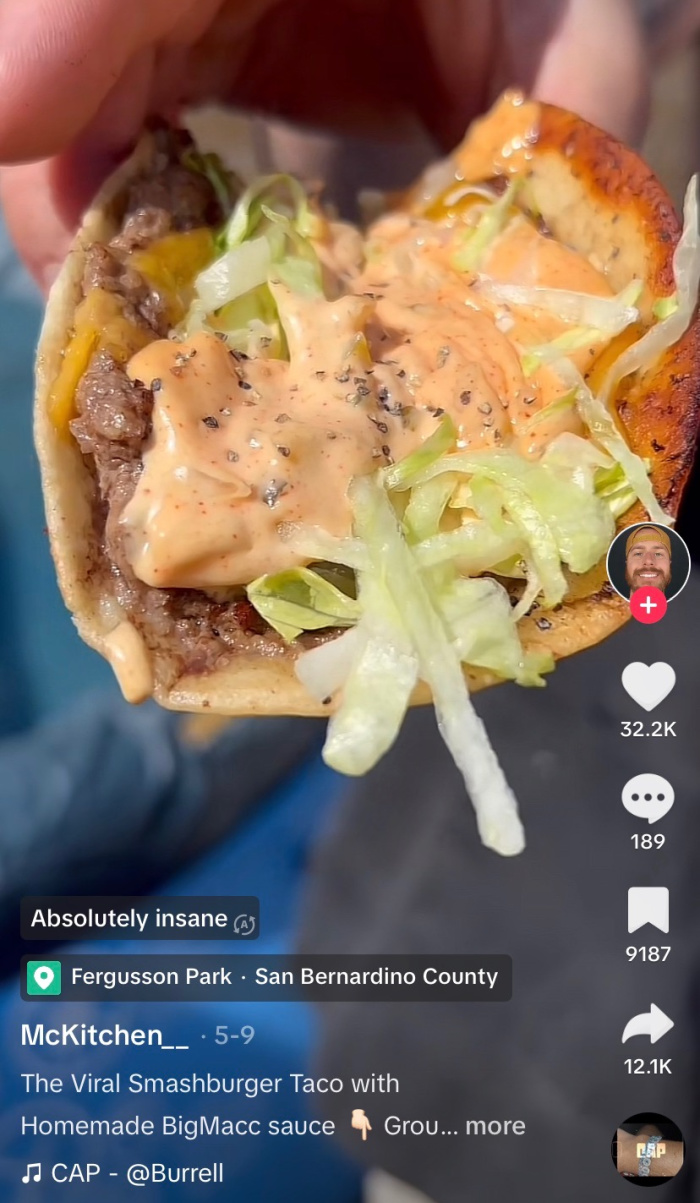Like this Smashburger Taco video
This screenshot has width=700, height=1203.
tap(648, 686)
